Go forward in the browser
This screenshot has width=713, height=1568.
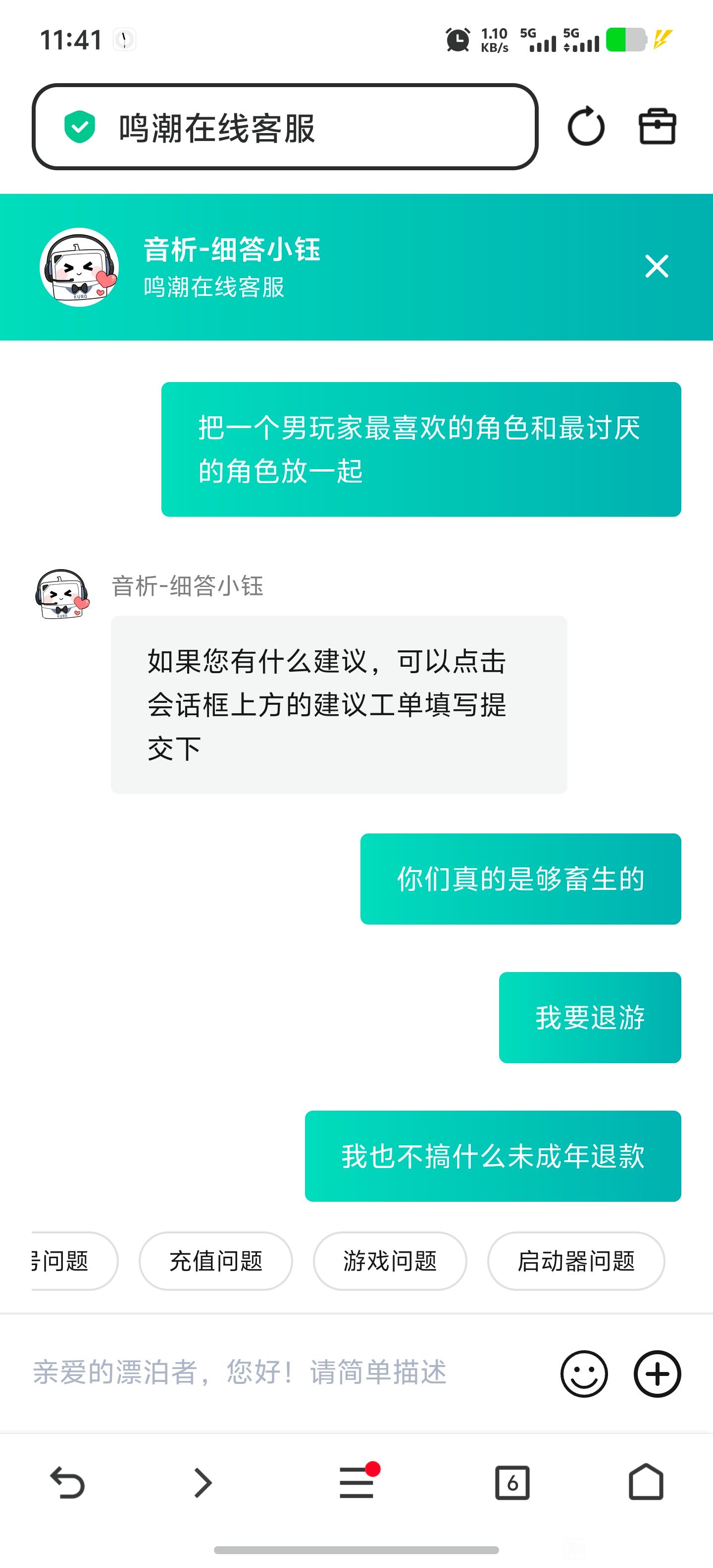coord(203,1482)
